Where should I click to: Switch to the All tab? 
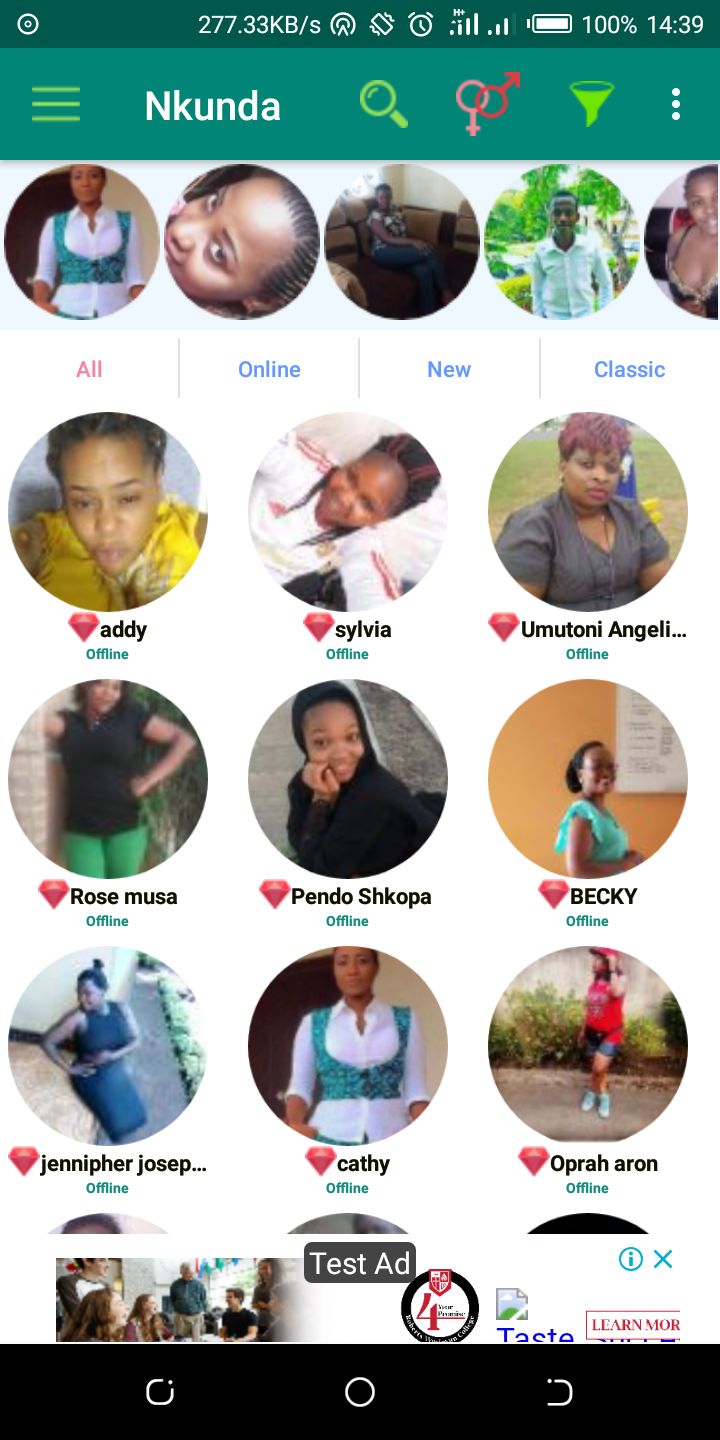pyautogui.click(x=89, y=369)
